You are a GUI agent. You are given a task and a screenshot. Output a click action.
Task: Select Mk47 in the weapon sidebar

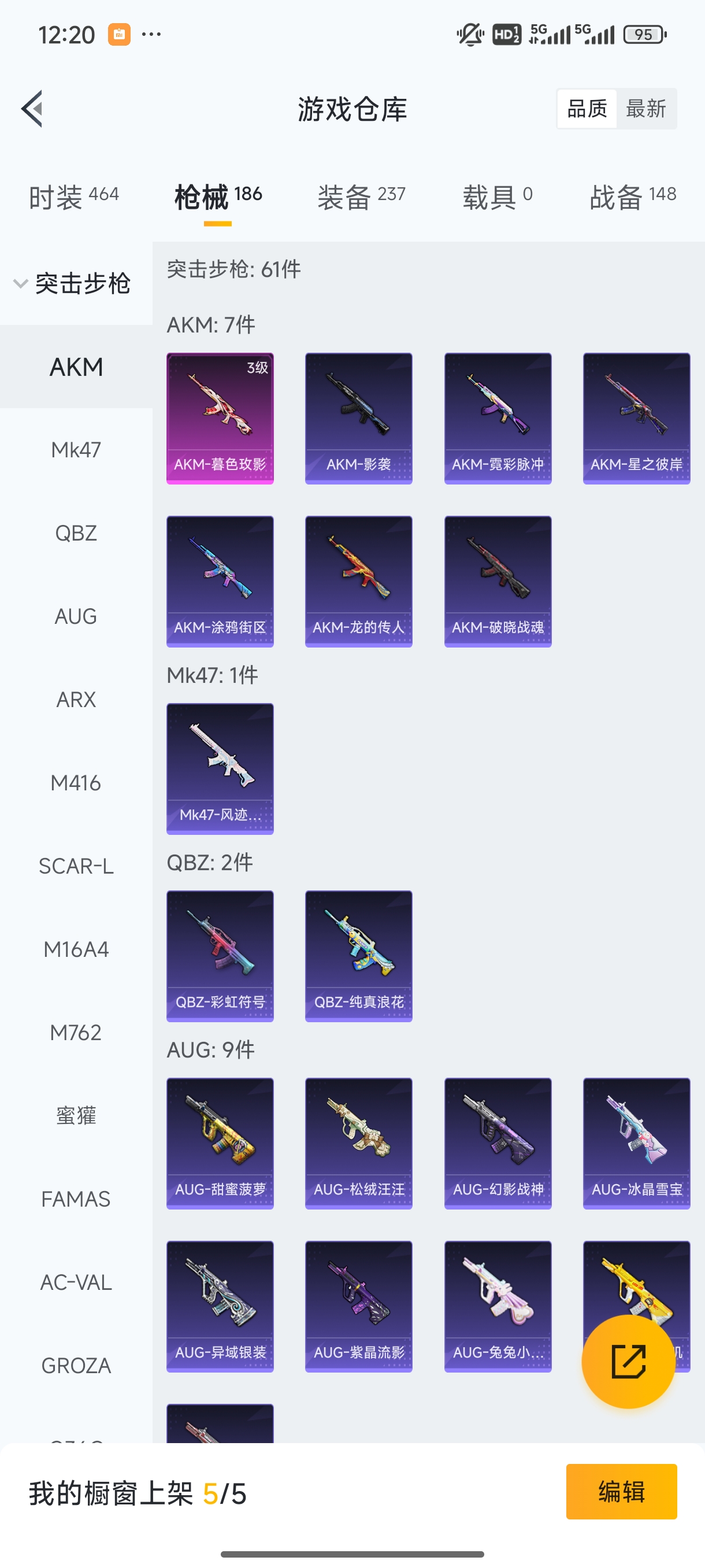click(x=76, y=450)
